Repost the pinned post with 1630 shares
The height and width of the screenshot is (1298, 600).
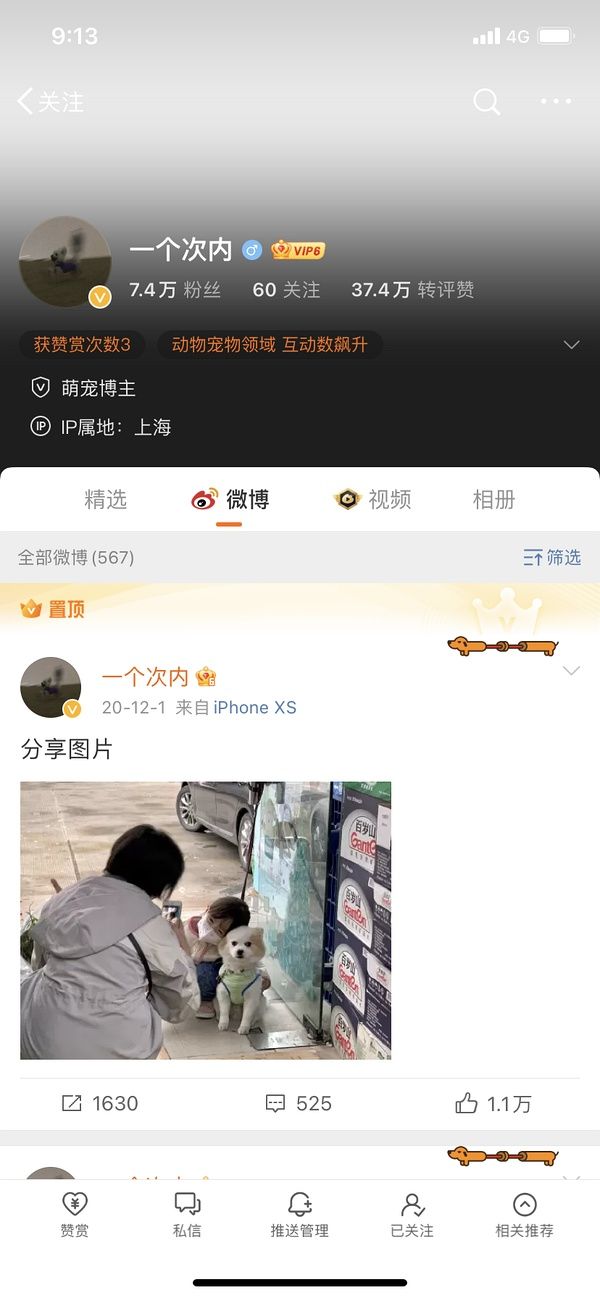[x=100, y=1103]
